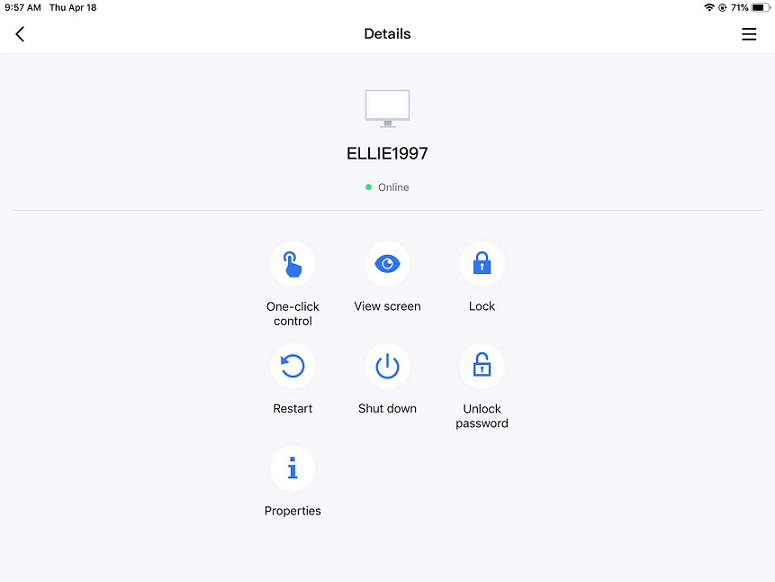Viewport: 775px width, 582px height.
Task: View device Properties
Action: click(292, 469)
